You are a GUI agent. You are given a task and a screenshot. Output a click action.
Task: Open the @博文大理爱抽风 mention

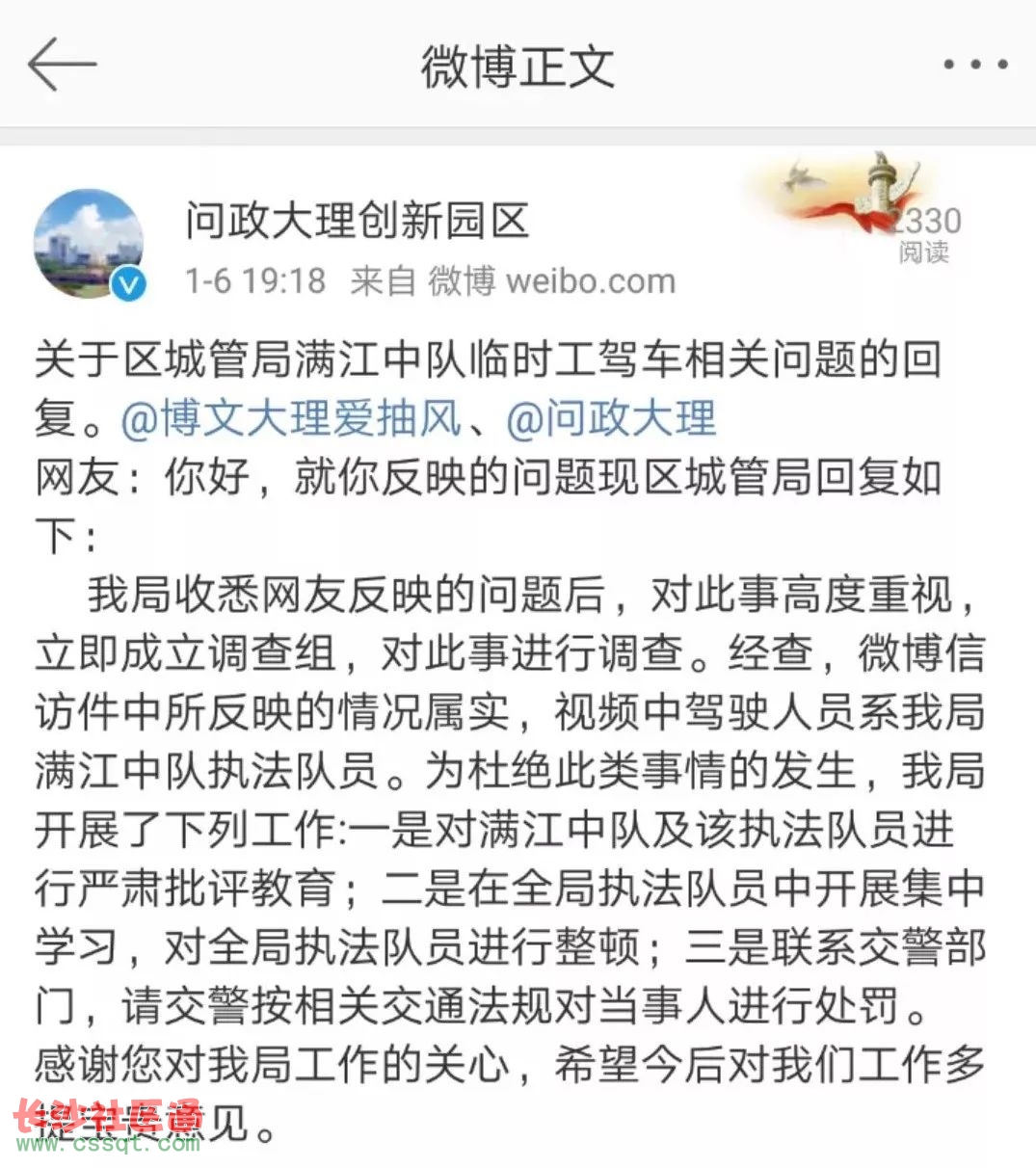tap(291, 418)
